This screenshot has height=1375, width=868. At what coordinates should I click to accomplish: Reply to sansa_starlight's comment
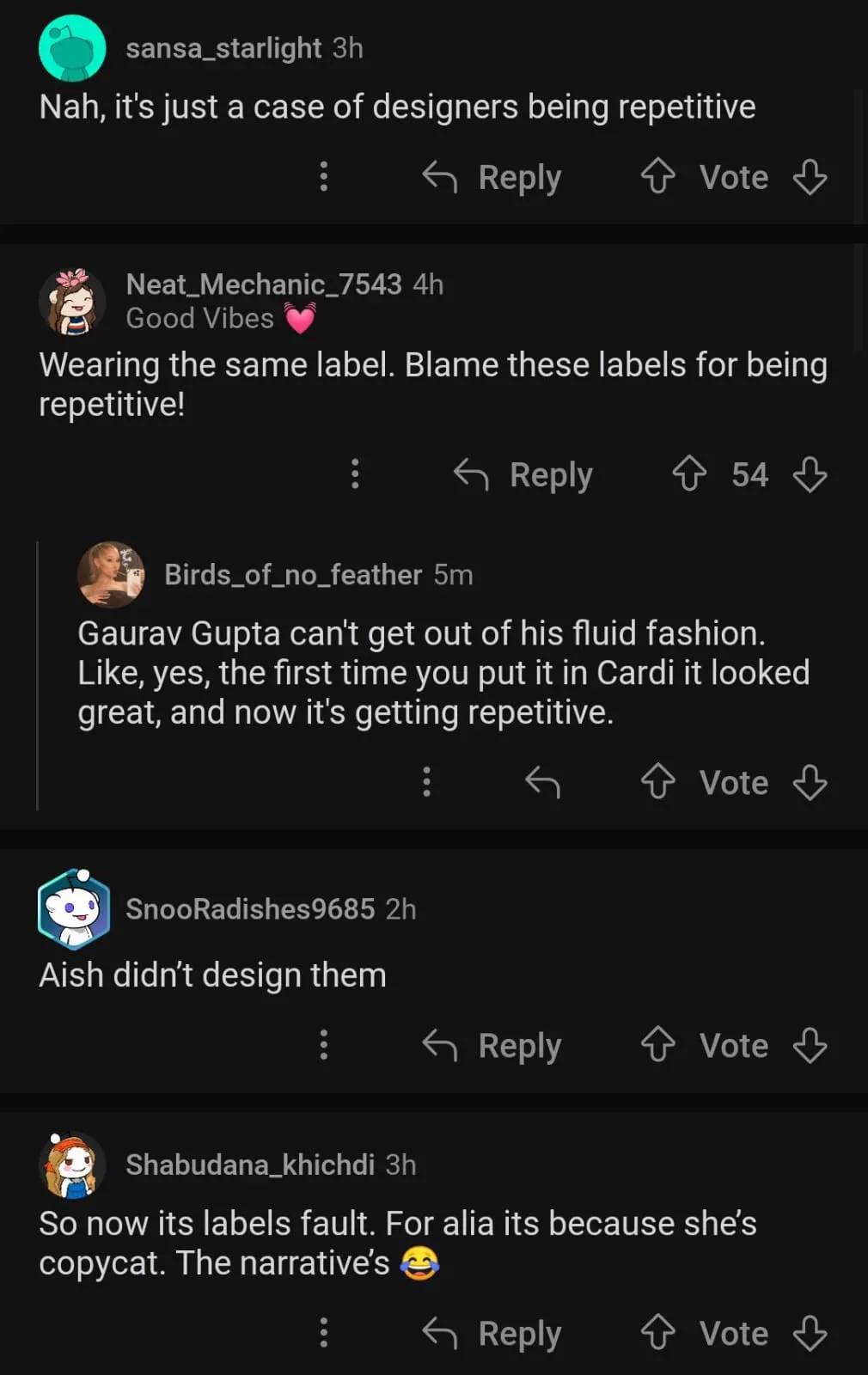coord(492,178)
